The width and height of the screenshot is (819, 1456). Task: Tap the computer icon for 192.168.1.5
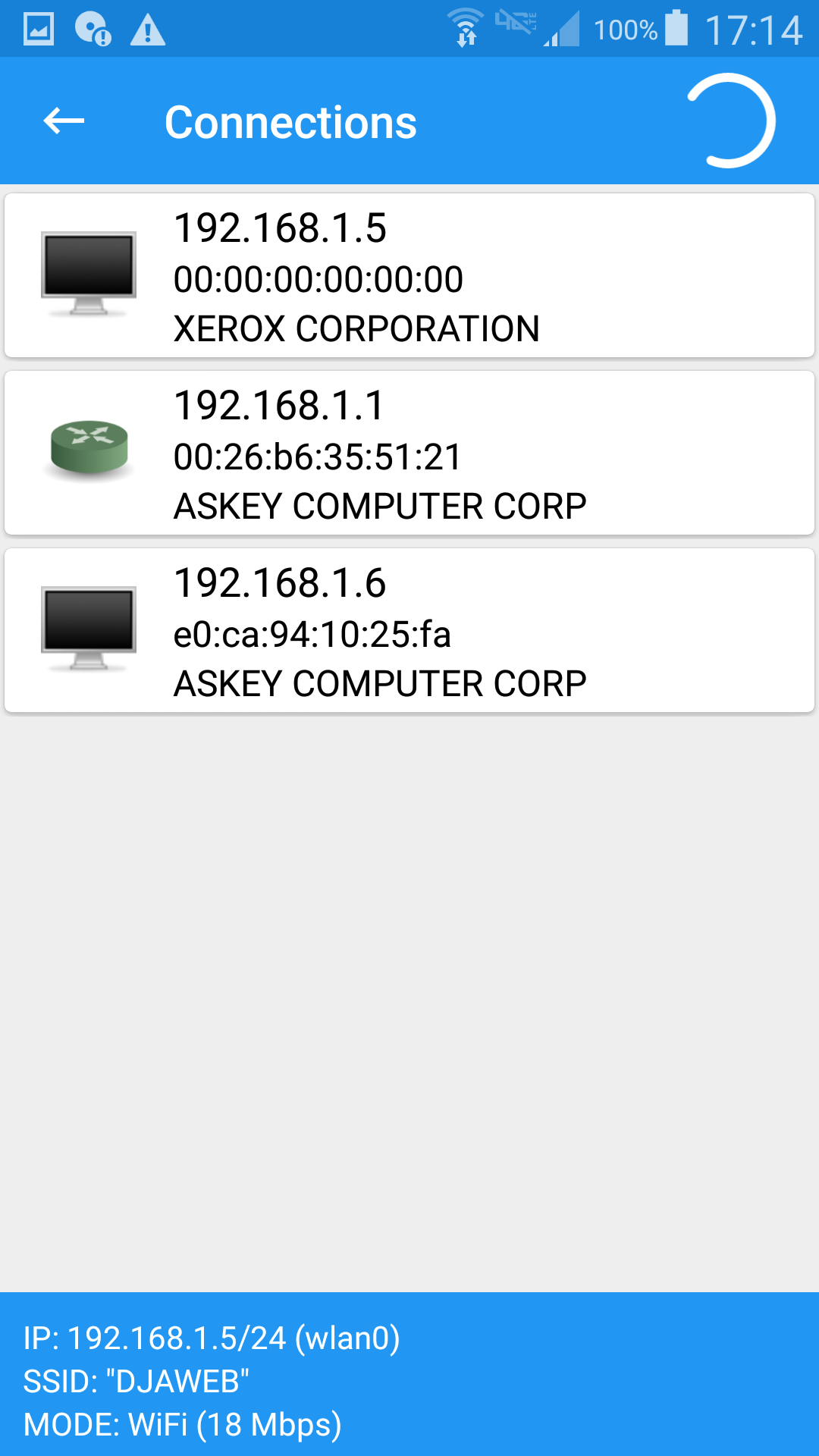[87, 273]
